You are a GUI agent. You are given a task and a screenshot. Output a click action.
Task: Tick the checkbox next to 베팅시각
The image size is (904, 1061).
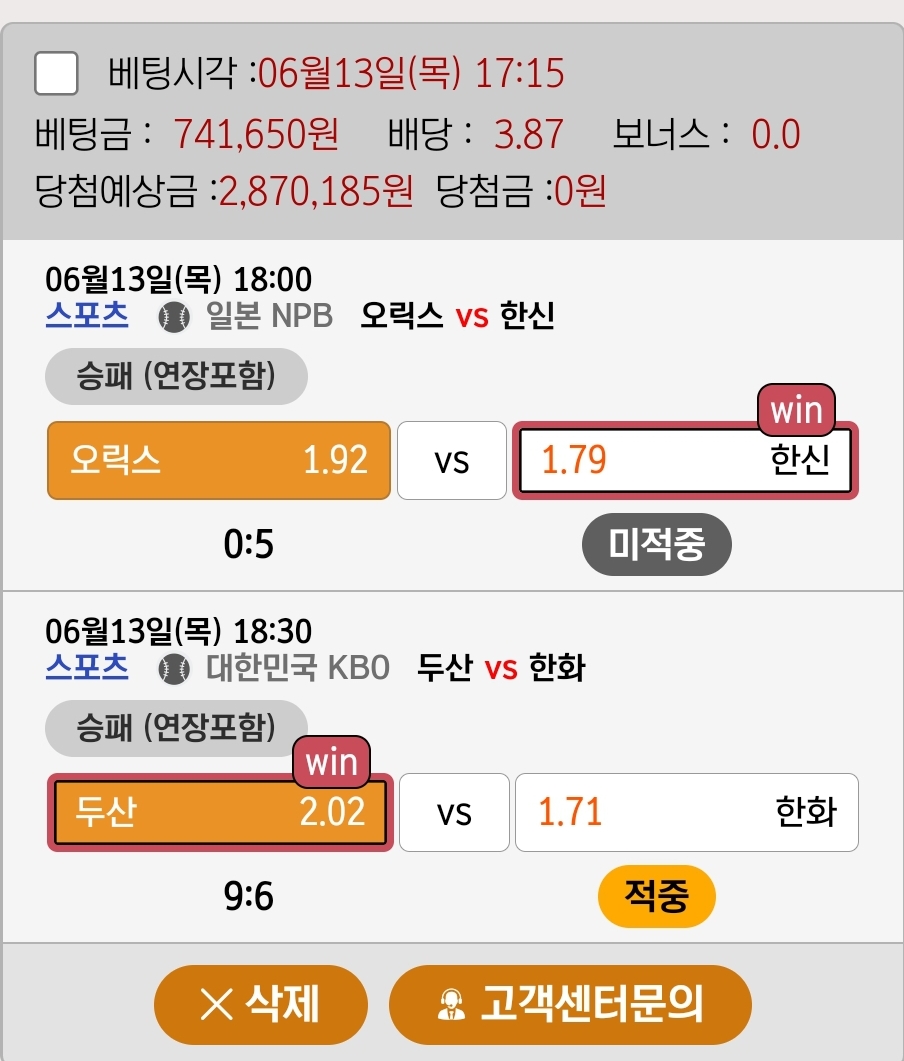pyautogui.click(x=56, y=73)
